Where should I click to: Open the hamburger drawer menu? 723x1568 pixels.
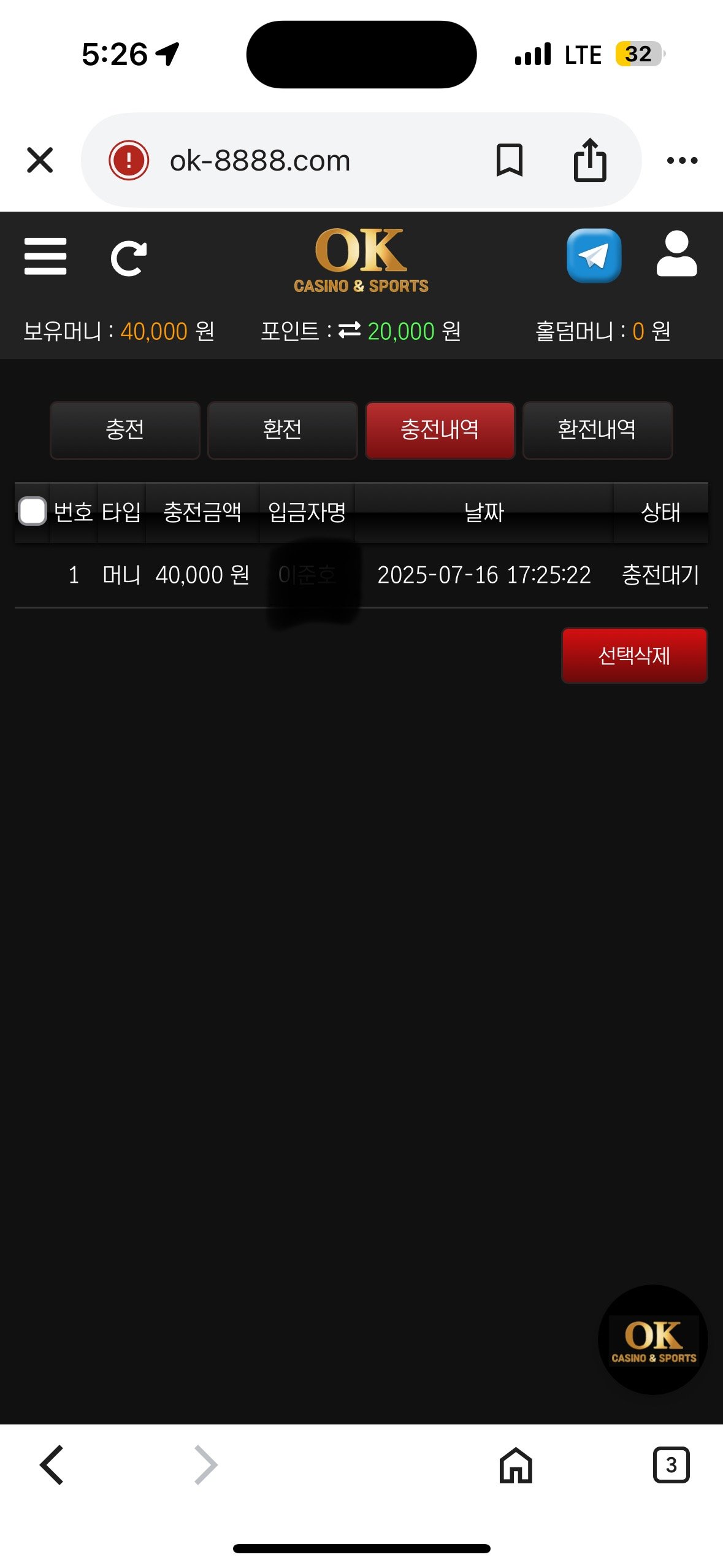(x=45, y=256)
